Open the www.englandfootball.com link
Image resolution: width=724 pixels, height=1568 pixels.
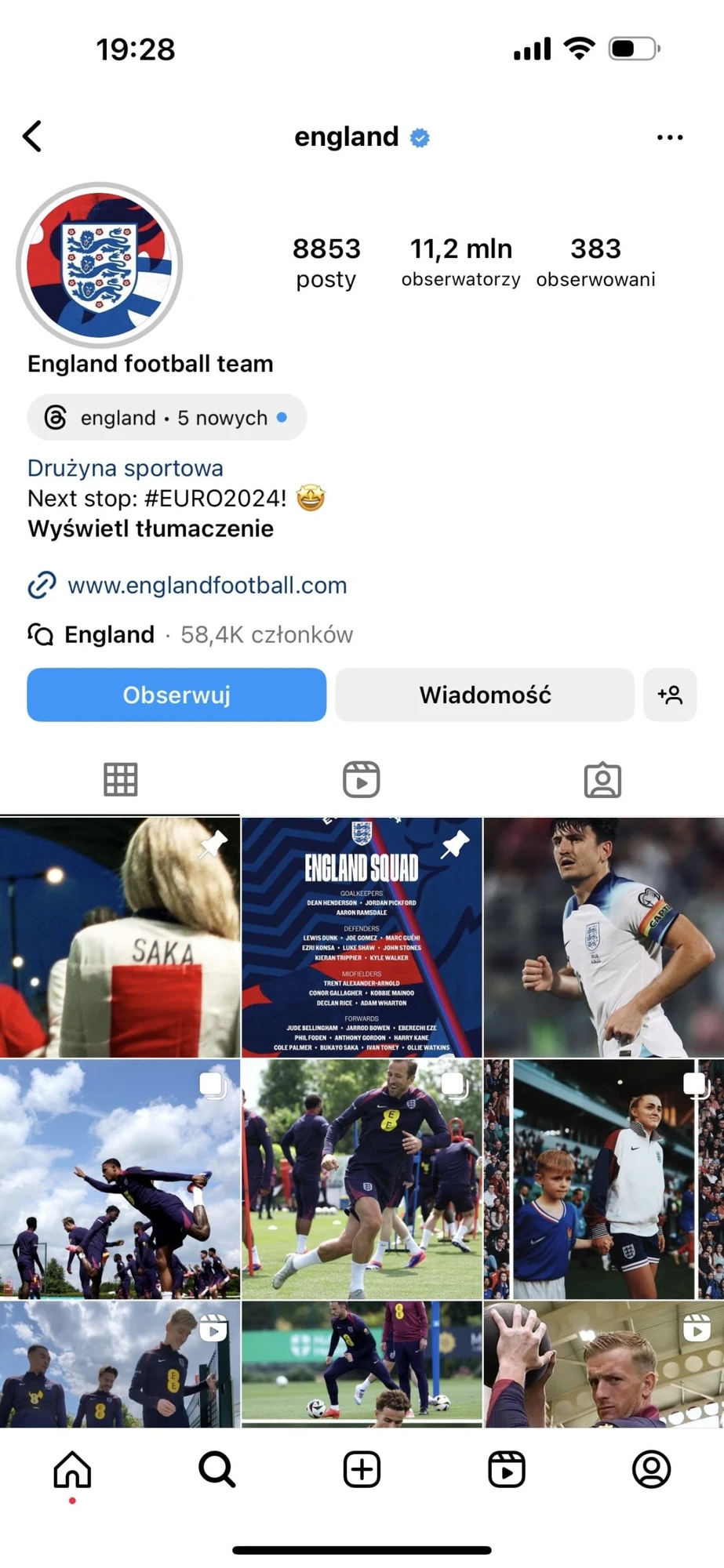point(206,585)
